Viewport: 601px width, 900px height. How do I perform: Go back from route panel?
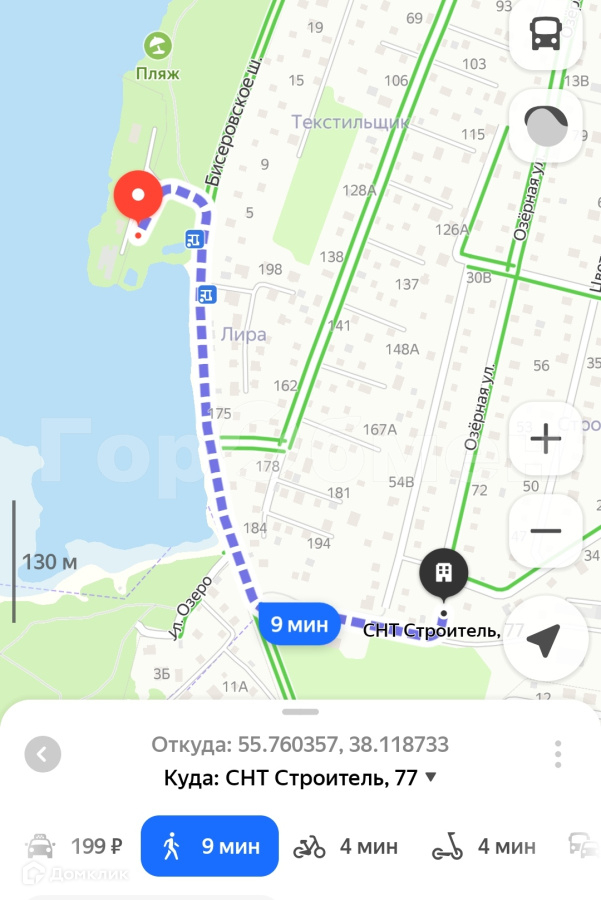(x=42, y=754)
